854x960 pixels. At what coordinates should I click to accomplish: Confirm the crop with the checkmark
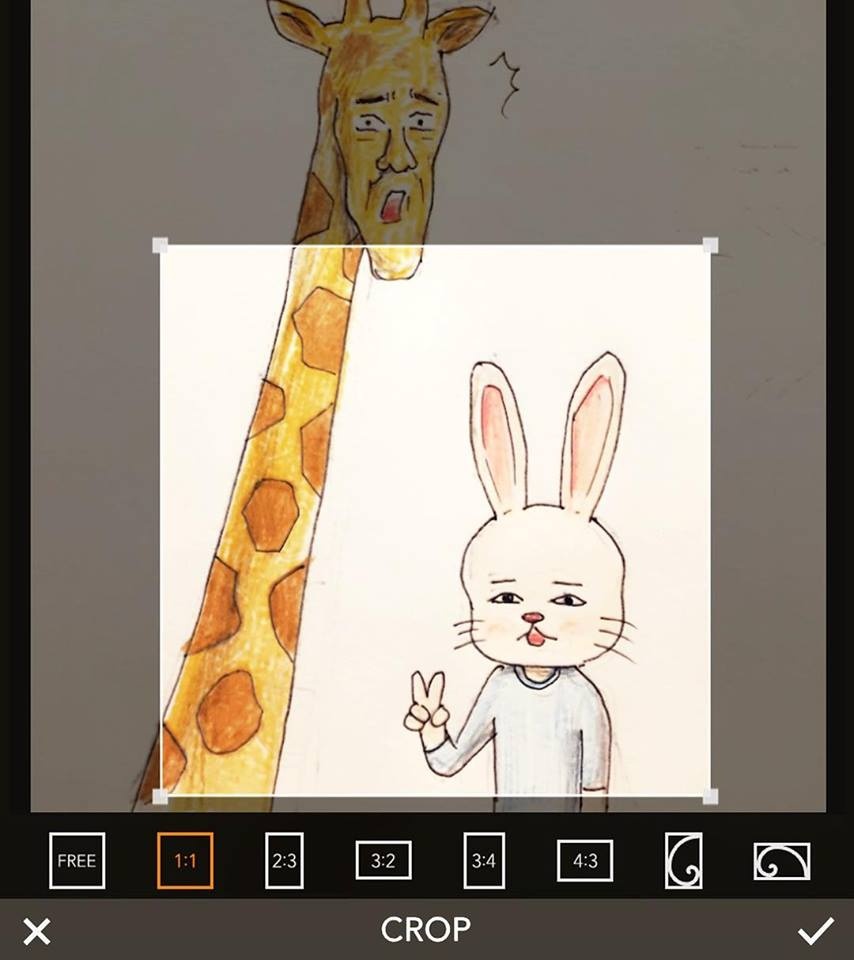coord(815,932)
